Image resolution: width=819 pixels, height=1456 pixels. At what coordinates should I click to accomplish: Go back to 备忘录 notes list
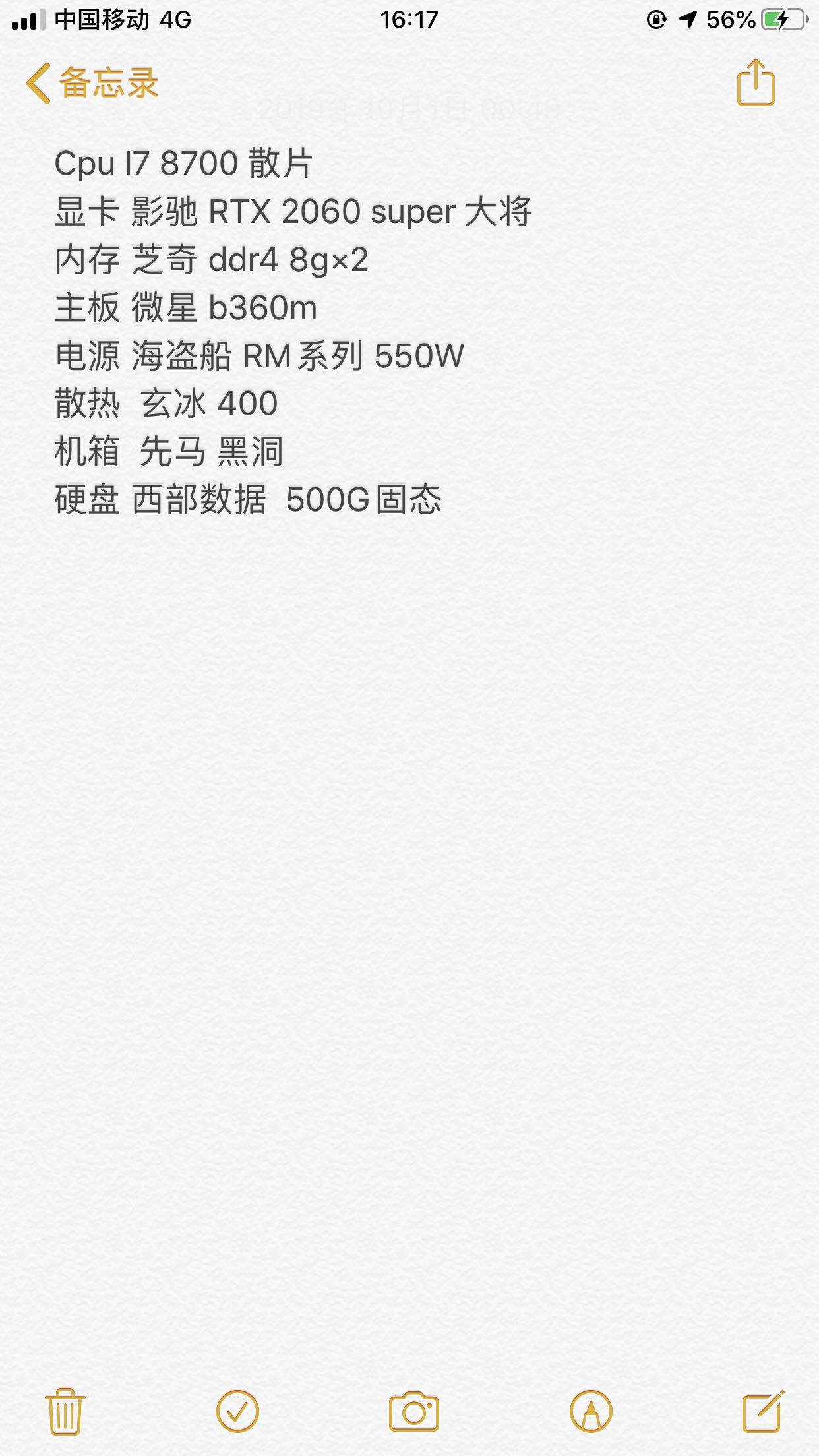[92, 83]
